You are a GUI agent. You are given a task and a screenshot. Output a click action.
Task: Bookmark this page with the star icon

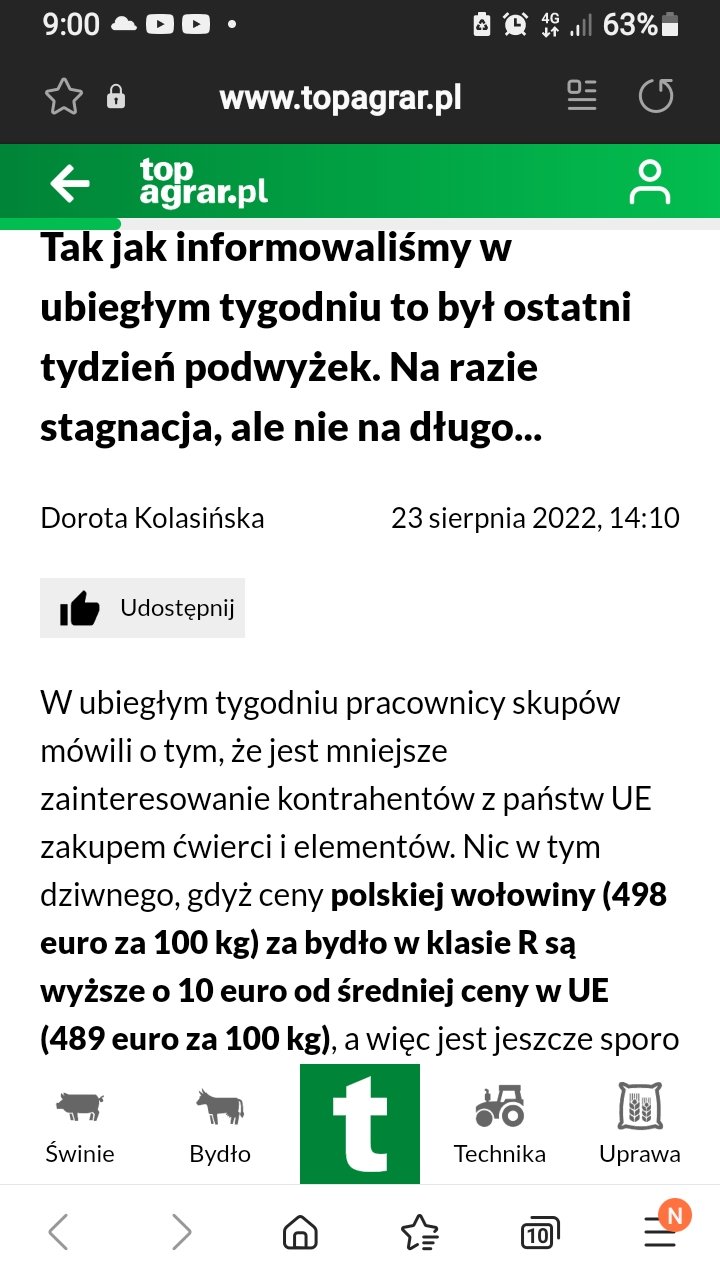[x=64, y=97]
